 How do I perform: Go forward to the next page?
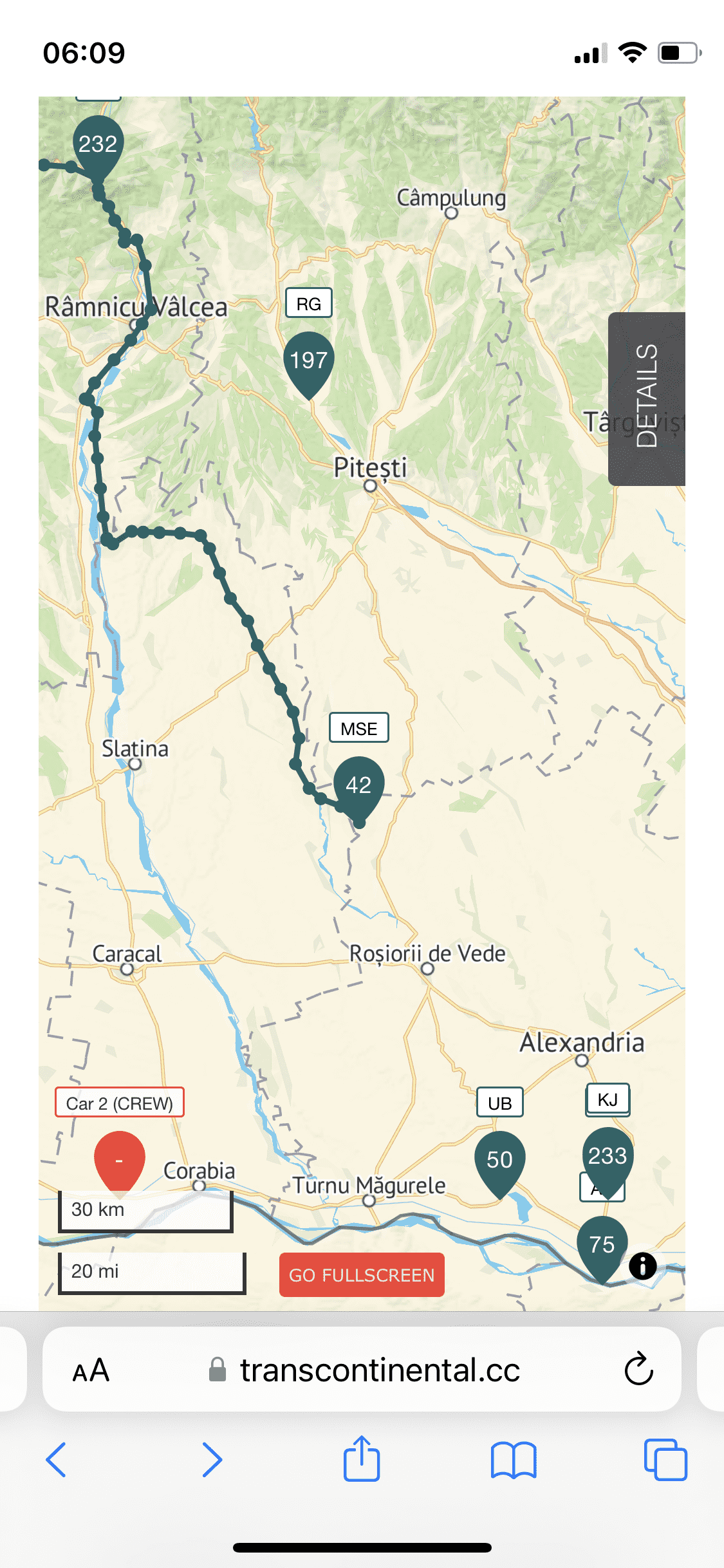tap(212, 1460)
